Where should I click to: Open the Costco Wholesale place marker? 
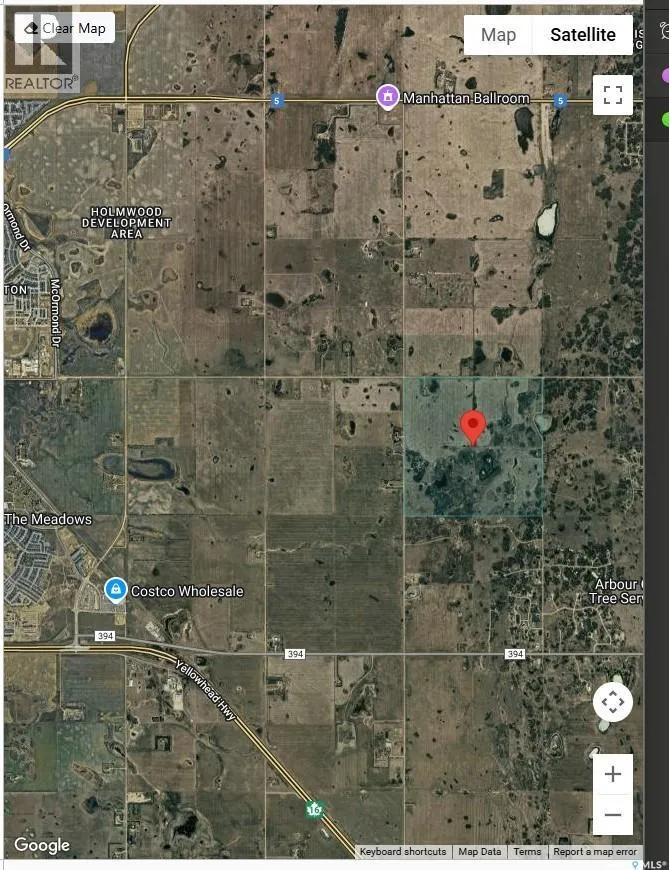click(117, 591)
